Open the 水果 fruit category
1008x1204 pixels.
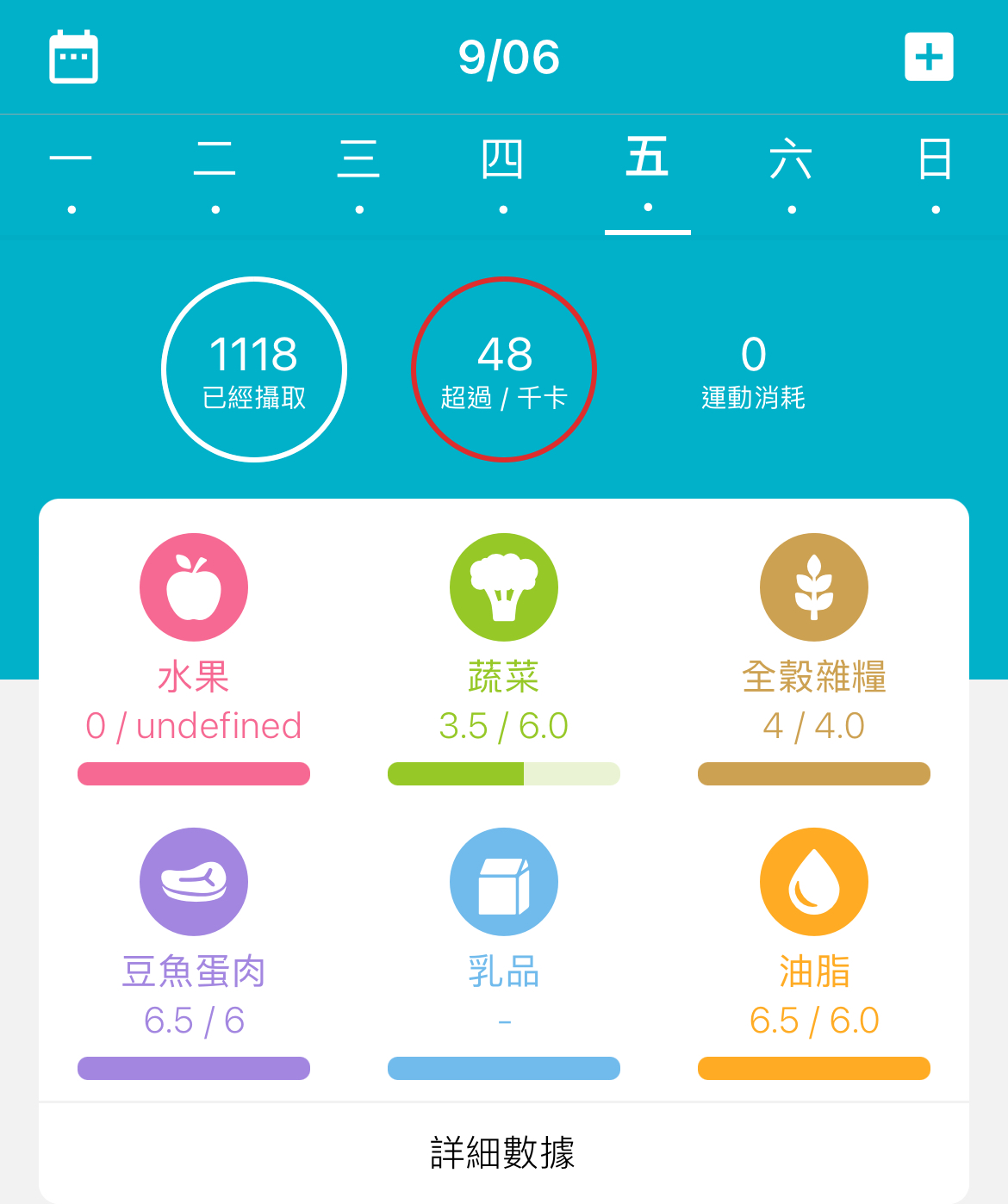194,588
